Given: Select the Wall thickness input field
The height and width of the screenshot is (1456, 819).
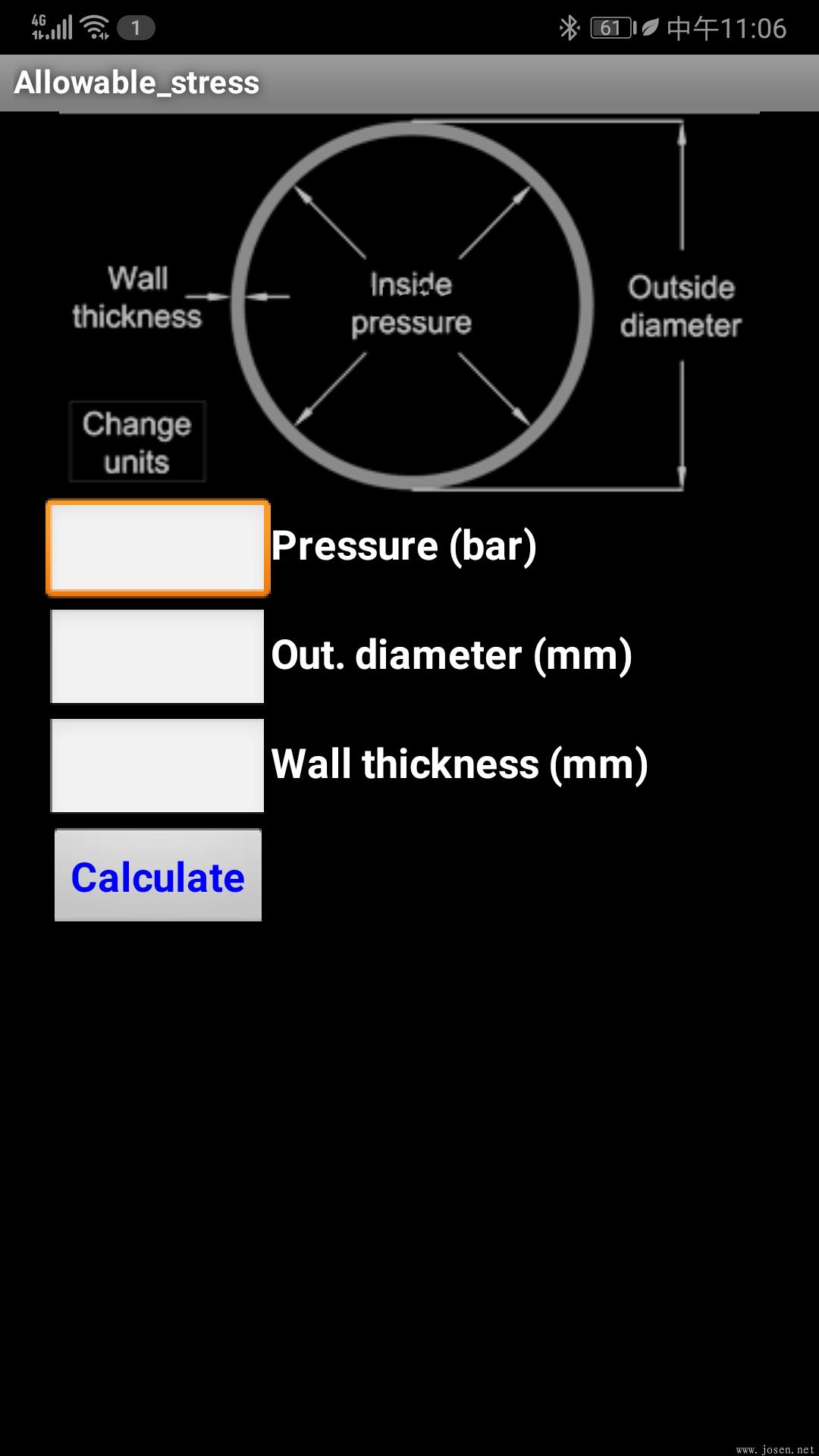Looking at the screenshot, I should click(156, 766).
